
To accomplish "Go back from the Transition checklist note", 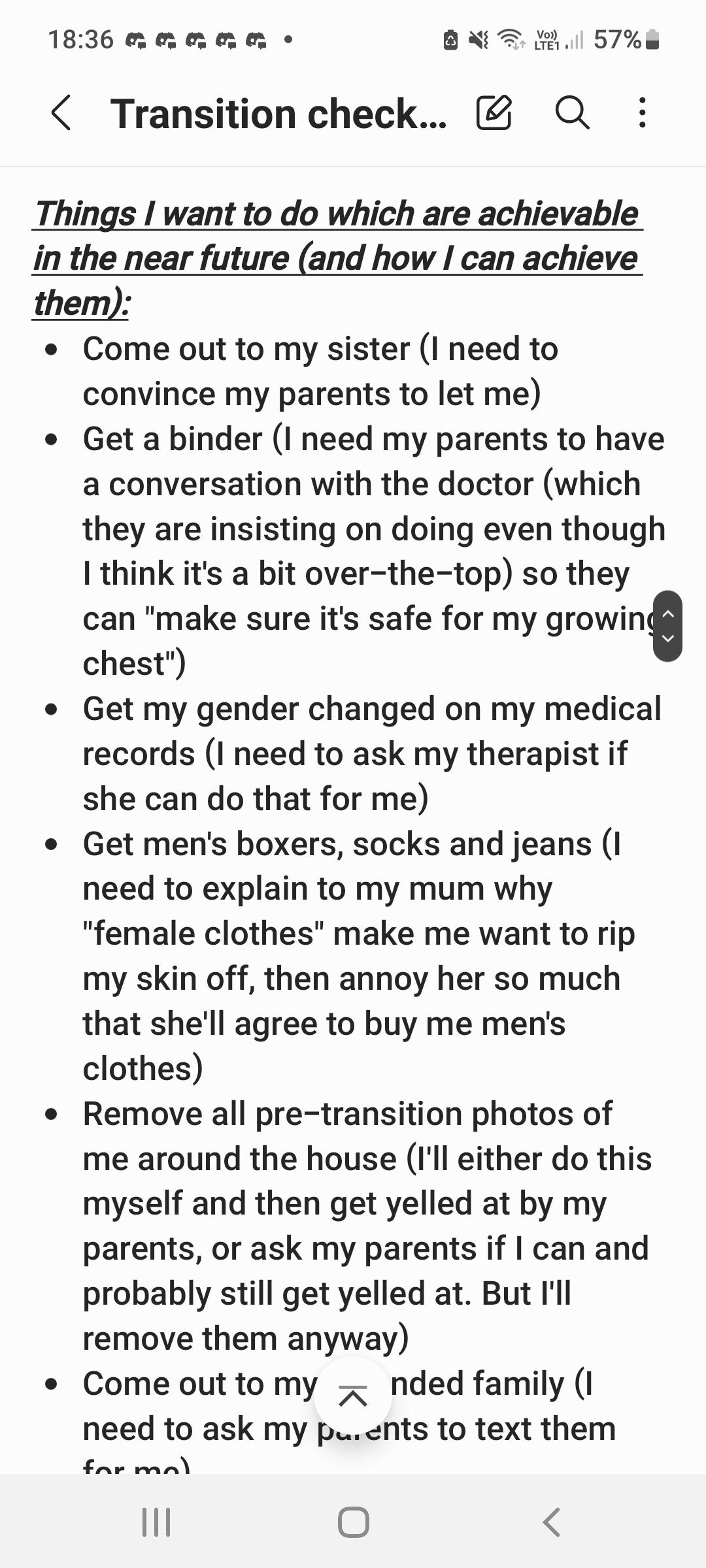I will (x=61, y=113).
